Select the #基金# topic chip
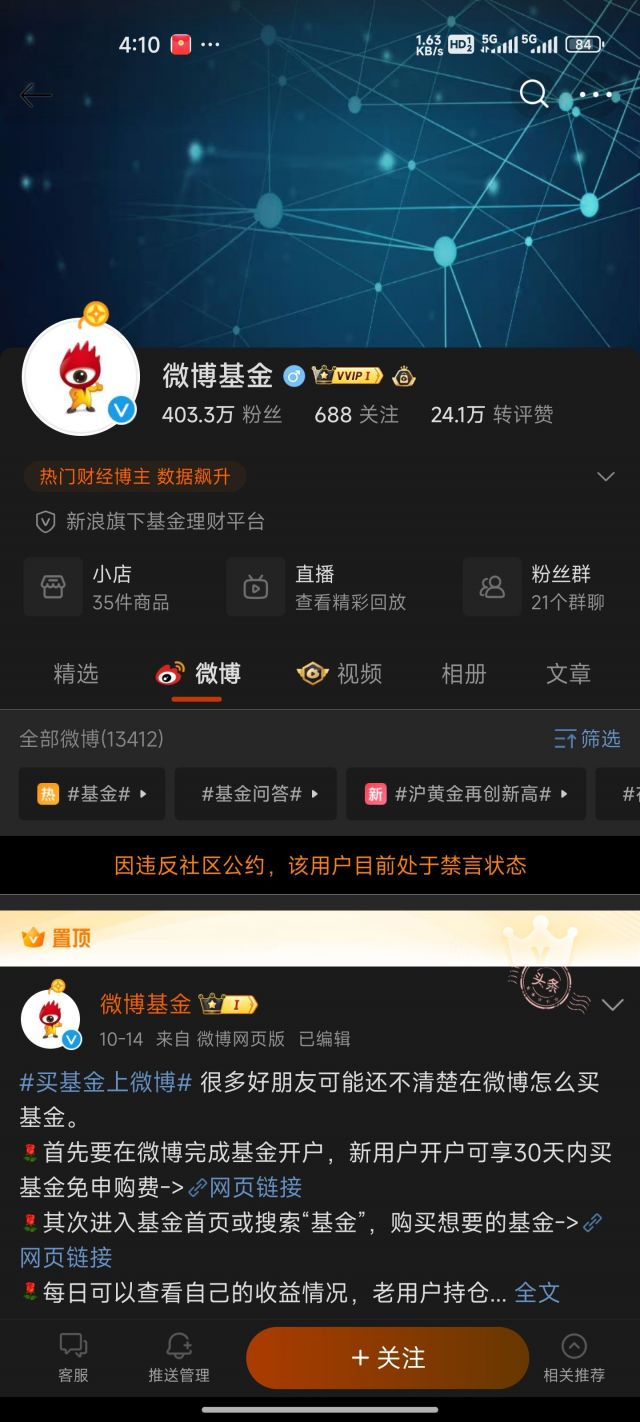Viewport: 640px width, 1422px height. [x=92, y=794]
